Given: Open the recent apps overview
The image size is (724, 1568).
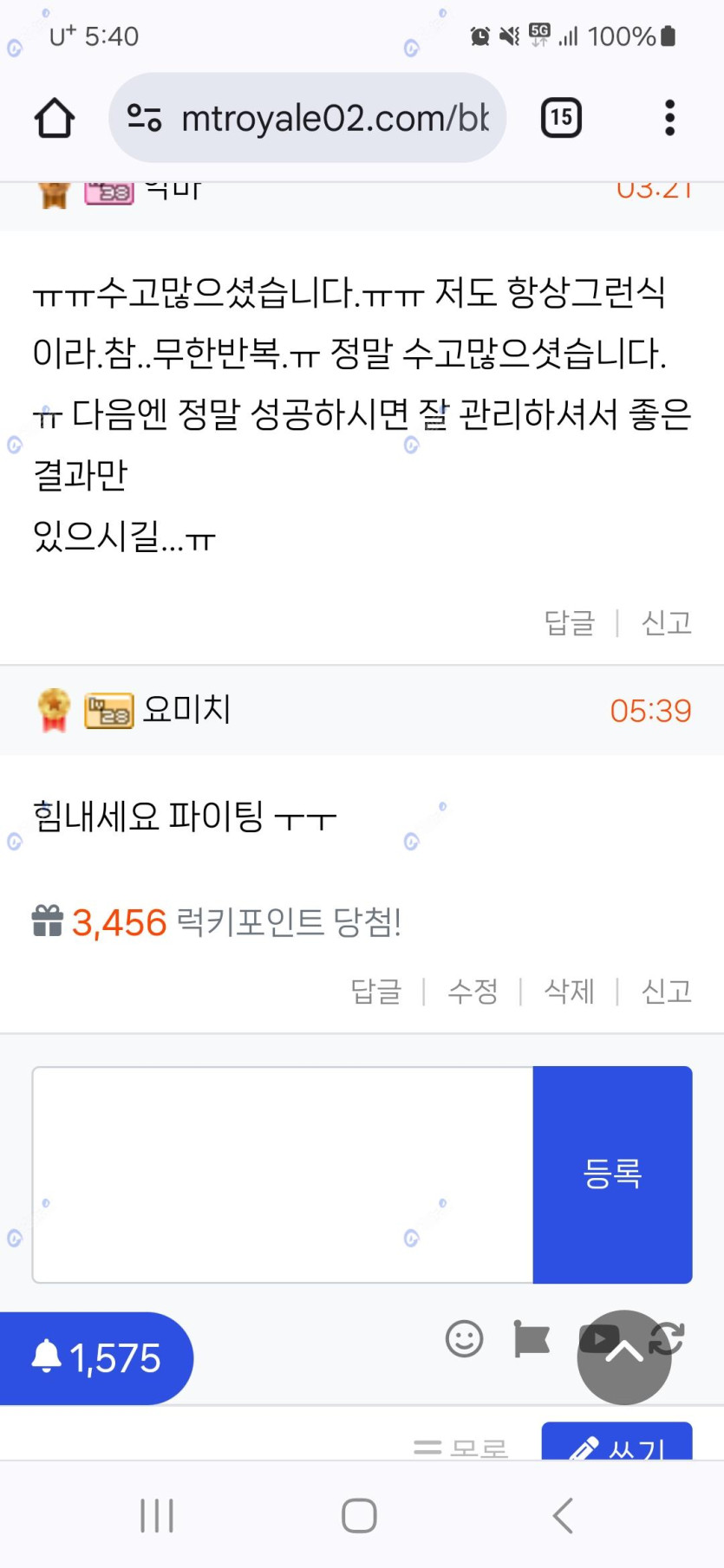Looking at the screenshot, I should 157,1516.
